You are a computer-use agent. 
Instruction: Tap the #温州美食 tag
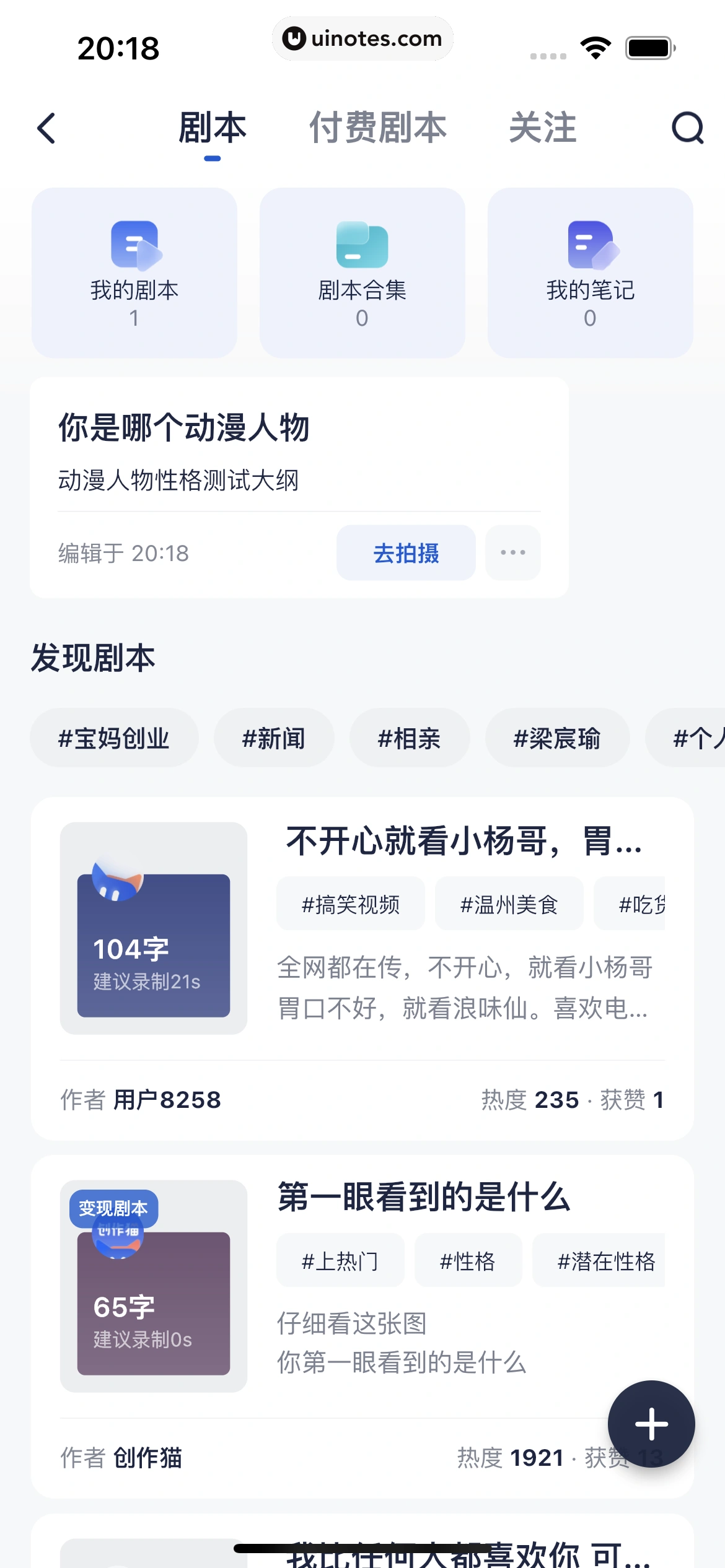pos(509,904)
